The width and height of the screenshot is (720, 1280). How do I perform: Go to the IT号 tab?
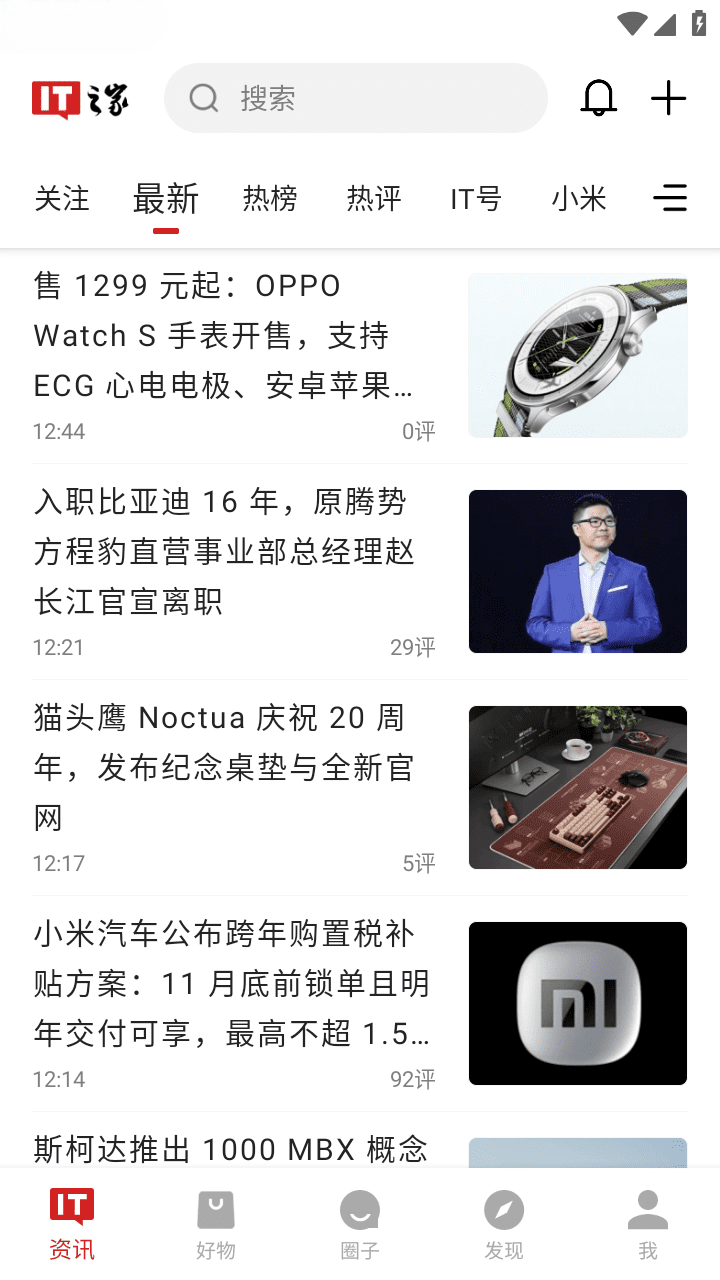[x=476, y=199]
